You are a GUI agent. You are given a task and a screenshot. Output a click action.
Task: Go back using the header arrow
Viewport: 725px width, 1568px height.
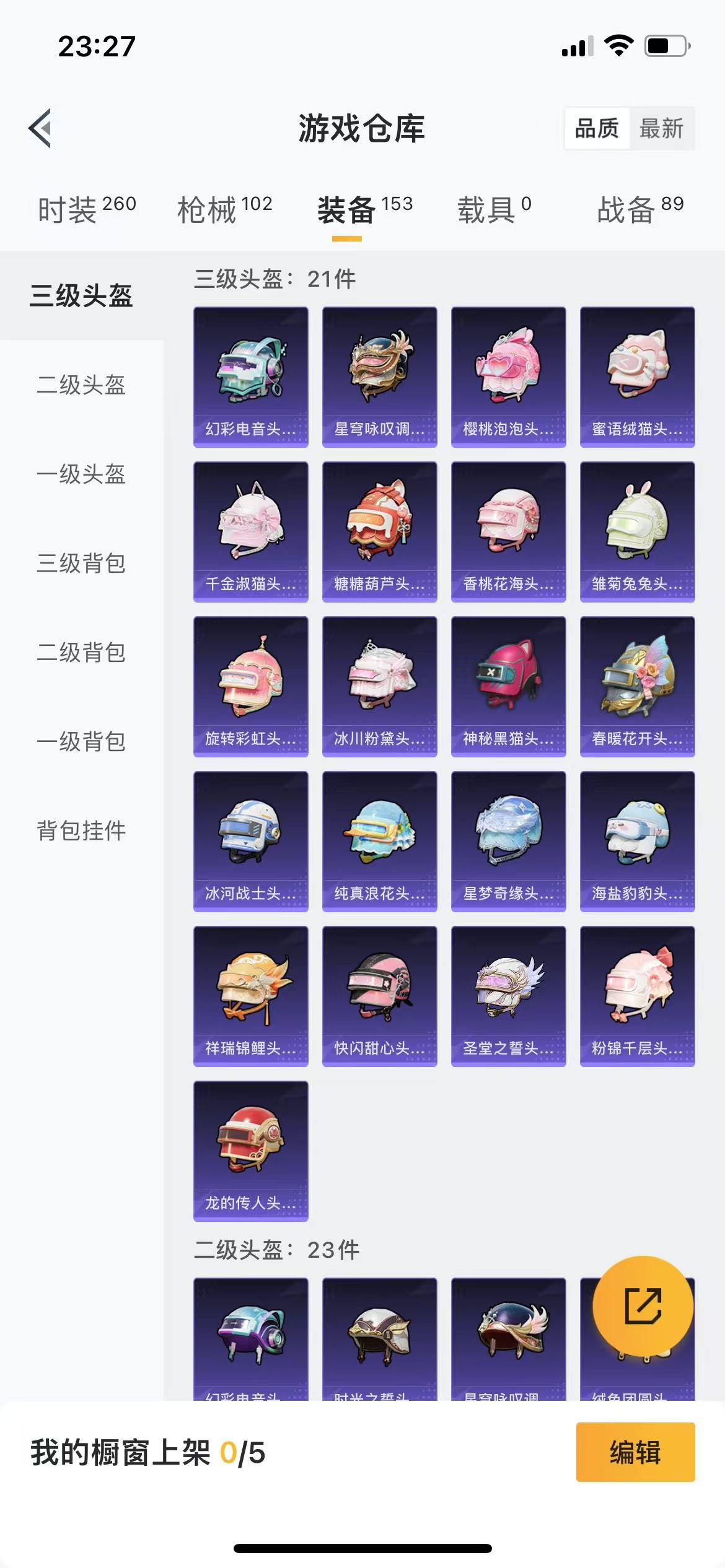pyautogui.click(x=40, y=128)
